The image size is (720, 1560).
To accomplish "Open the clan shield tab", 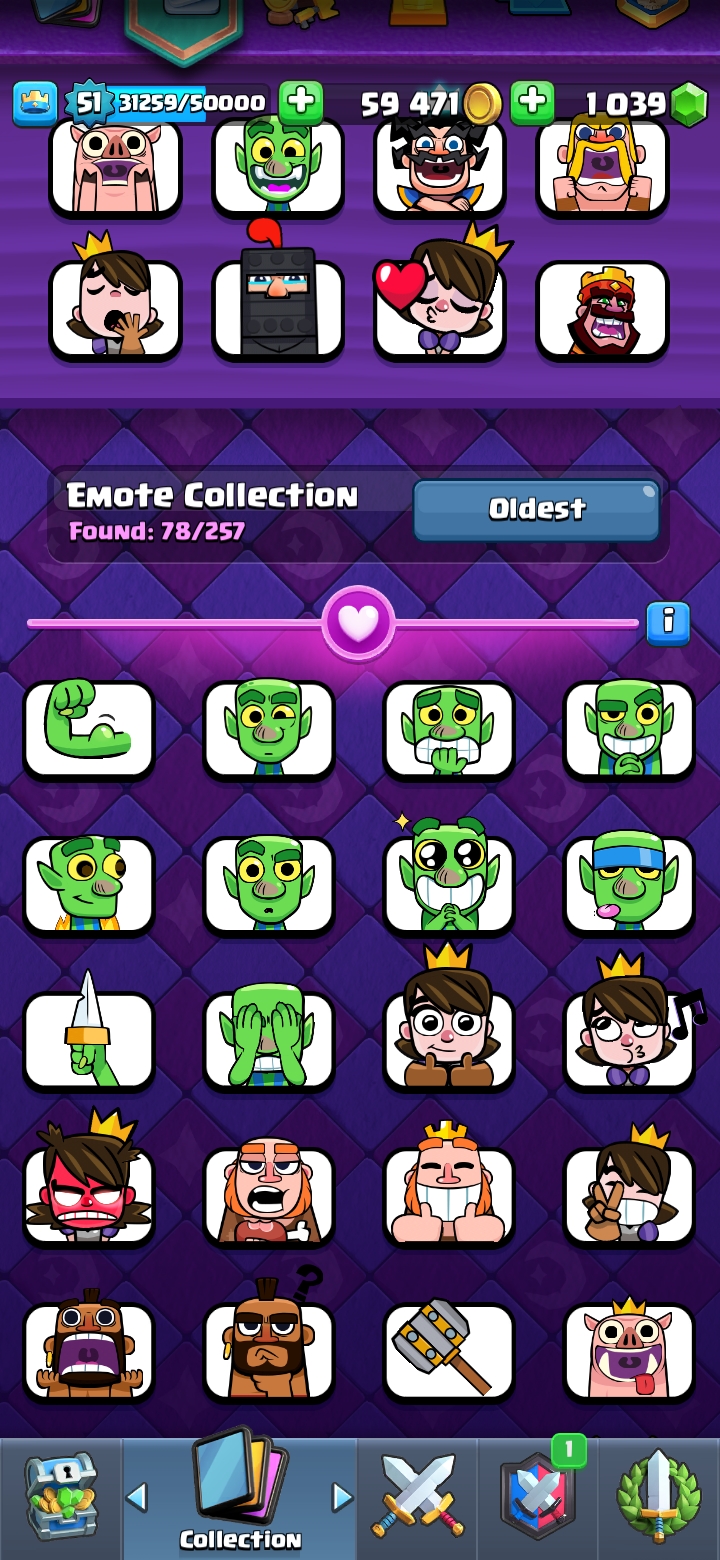I will [x=538, y=1498].
